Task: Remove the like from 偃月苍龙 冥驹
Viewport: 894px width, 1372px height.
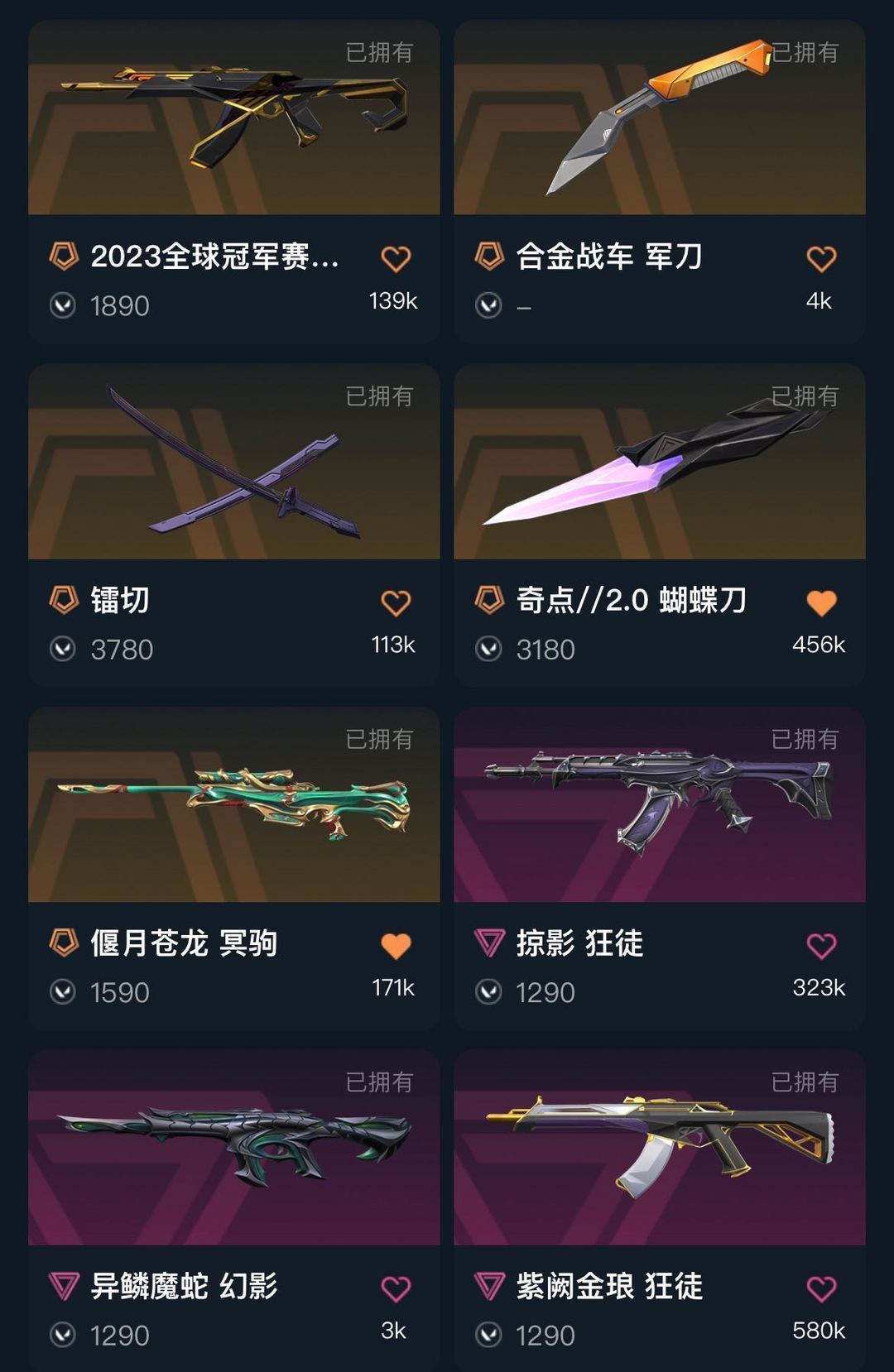Action: (x=396, y=946)
